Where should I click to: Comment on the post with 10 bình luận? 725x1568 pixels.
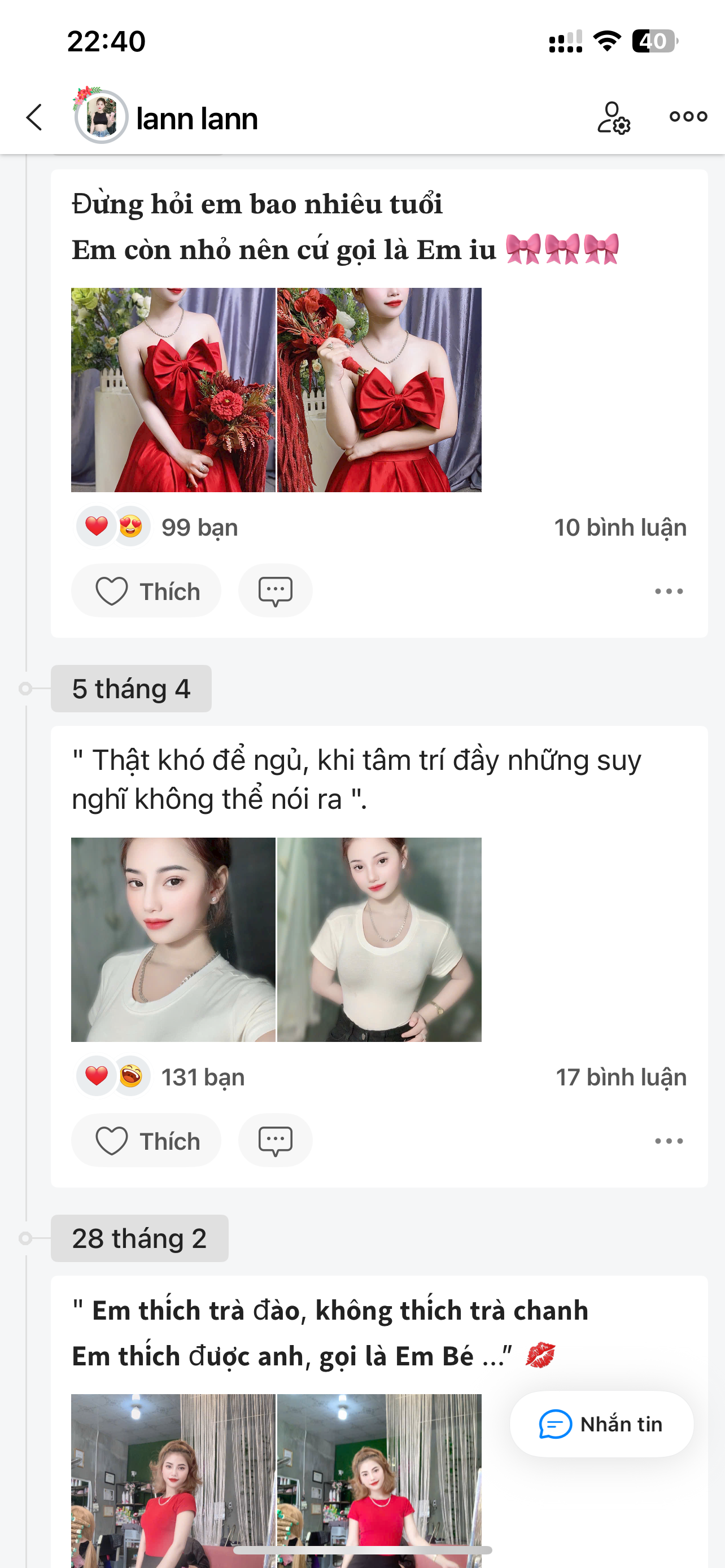point(275,591)
